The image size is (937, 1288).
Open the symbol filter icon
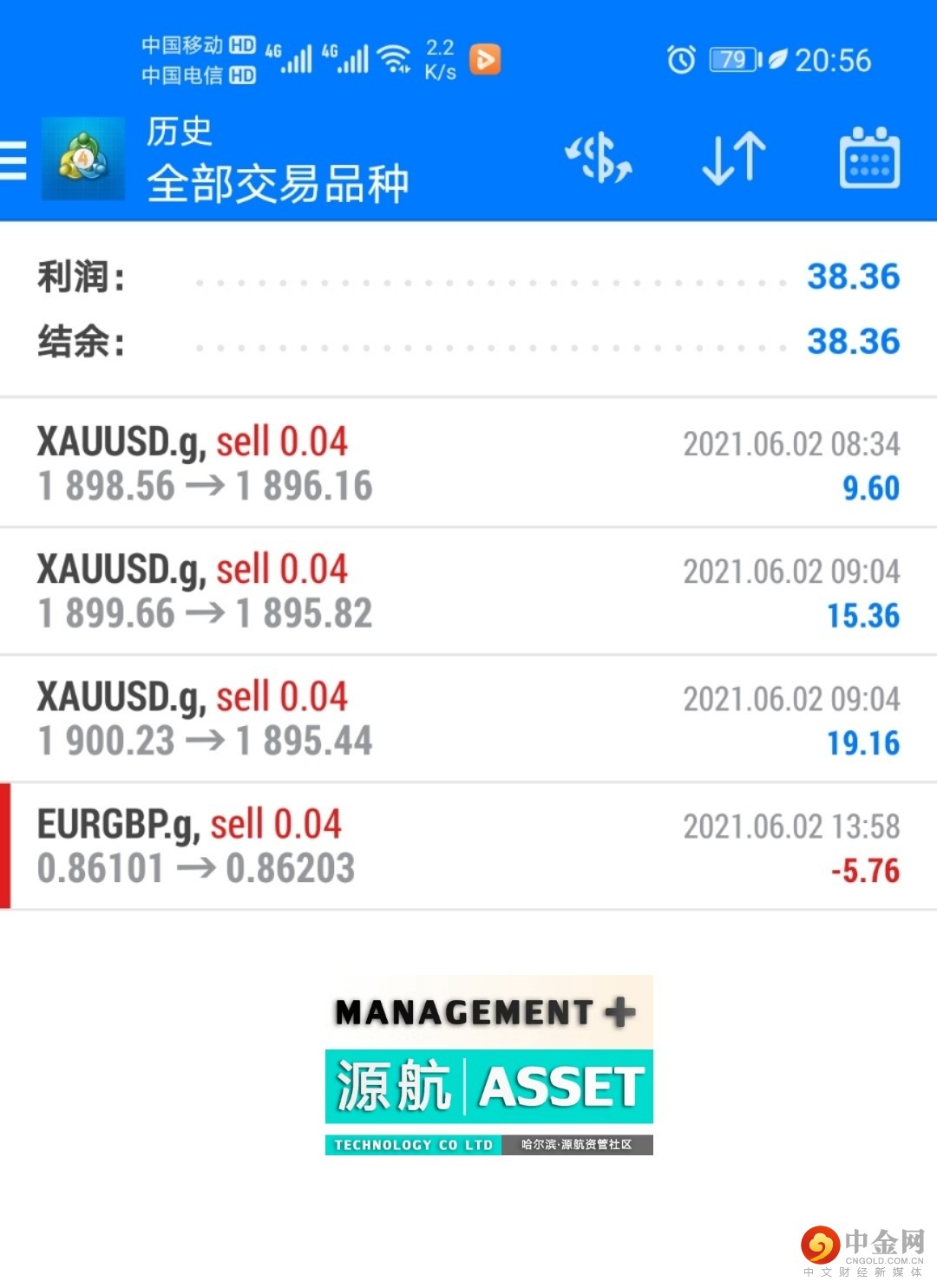point(599,159)
